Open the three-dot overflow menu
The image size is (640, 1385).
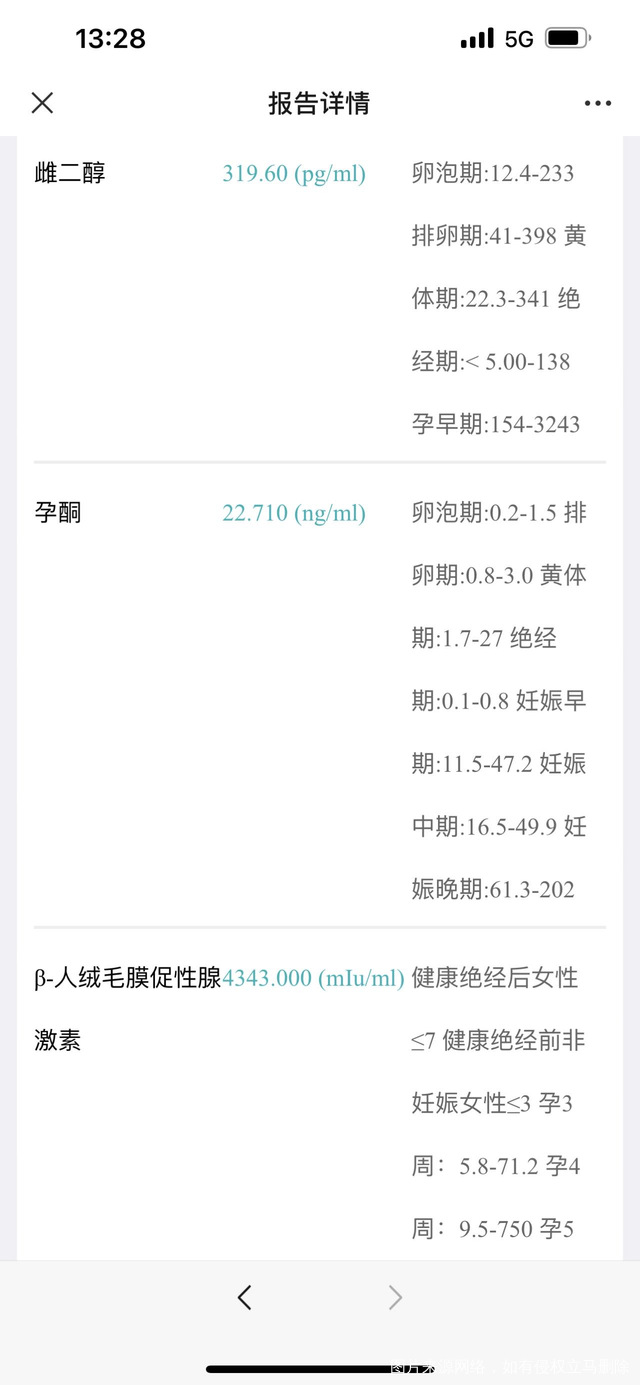[597, 103]
